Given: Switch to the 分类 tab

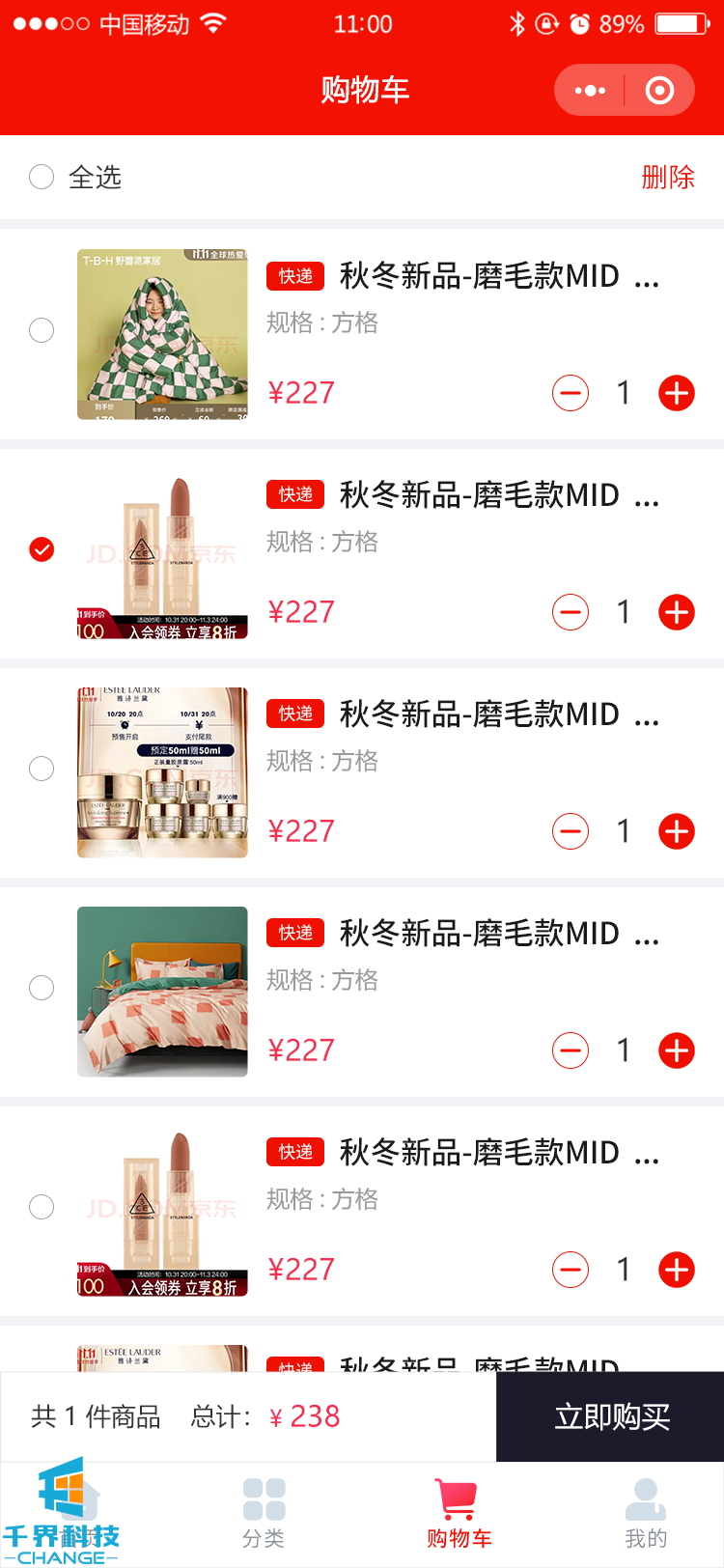Looking at the screenshot, I should pos(264,1514).
